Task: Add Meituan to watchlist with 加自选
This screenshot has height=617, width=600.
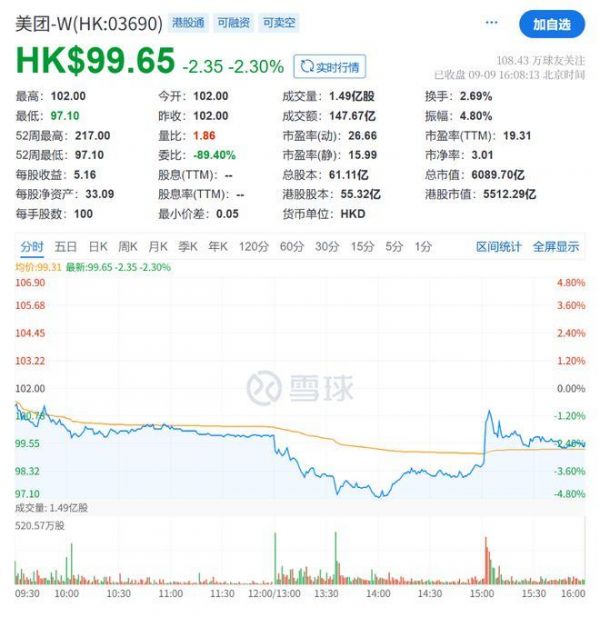Action: (551, 24)
